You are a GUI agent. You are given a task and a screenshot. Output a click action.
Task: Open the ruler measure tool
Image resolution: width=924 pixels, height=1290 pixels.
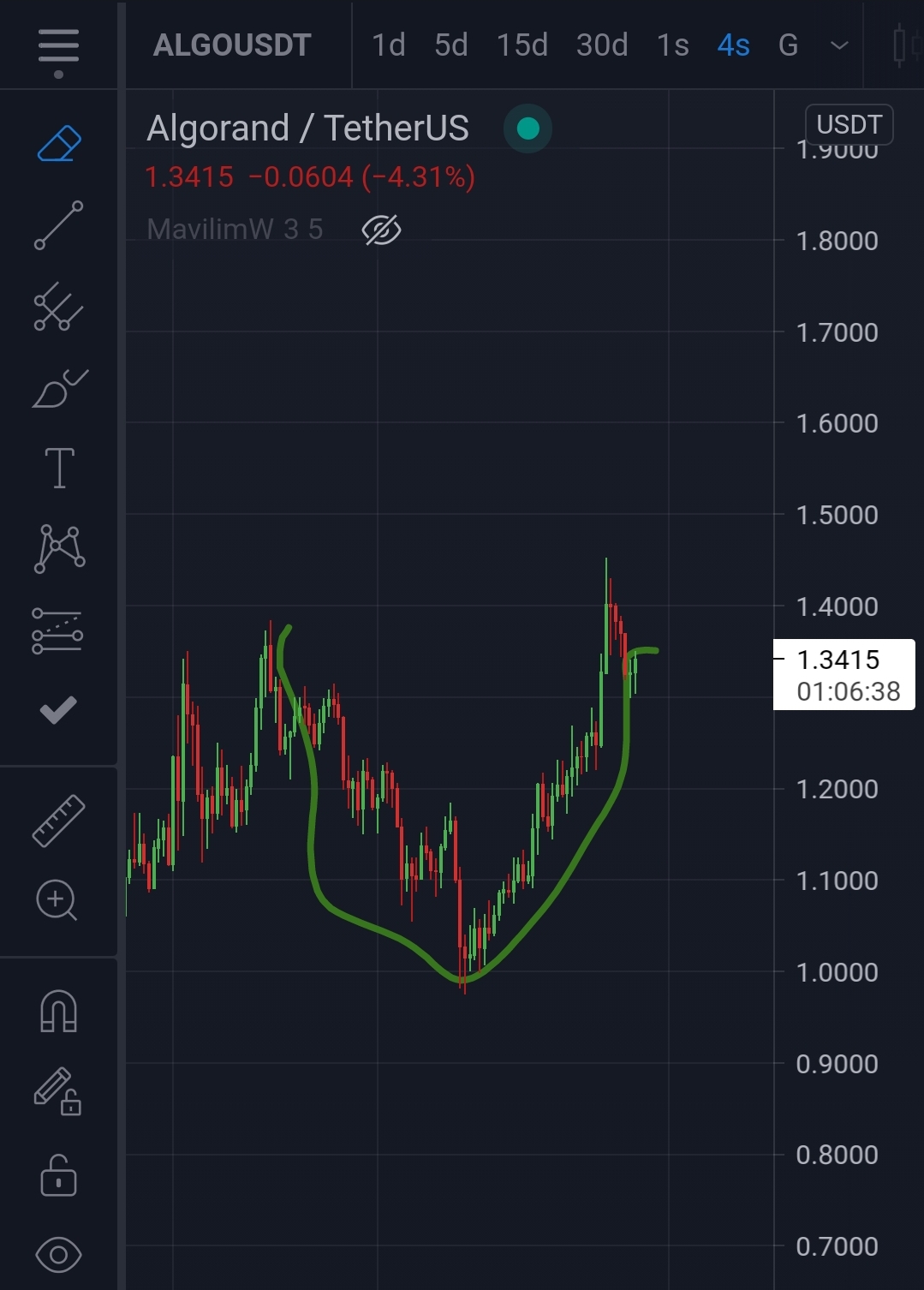tap(58, 820)
